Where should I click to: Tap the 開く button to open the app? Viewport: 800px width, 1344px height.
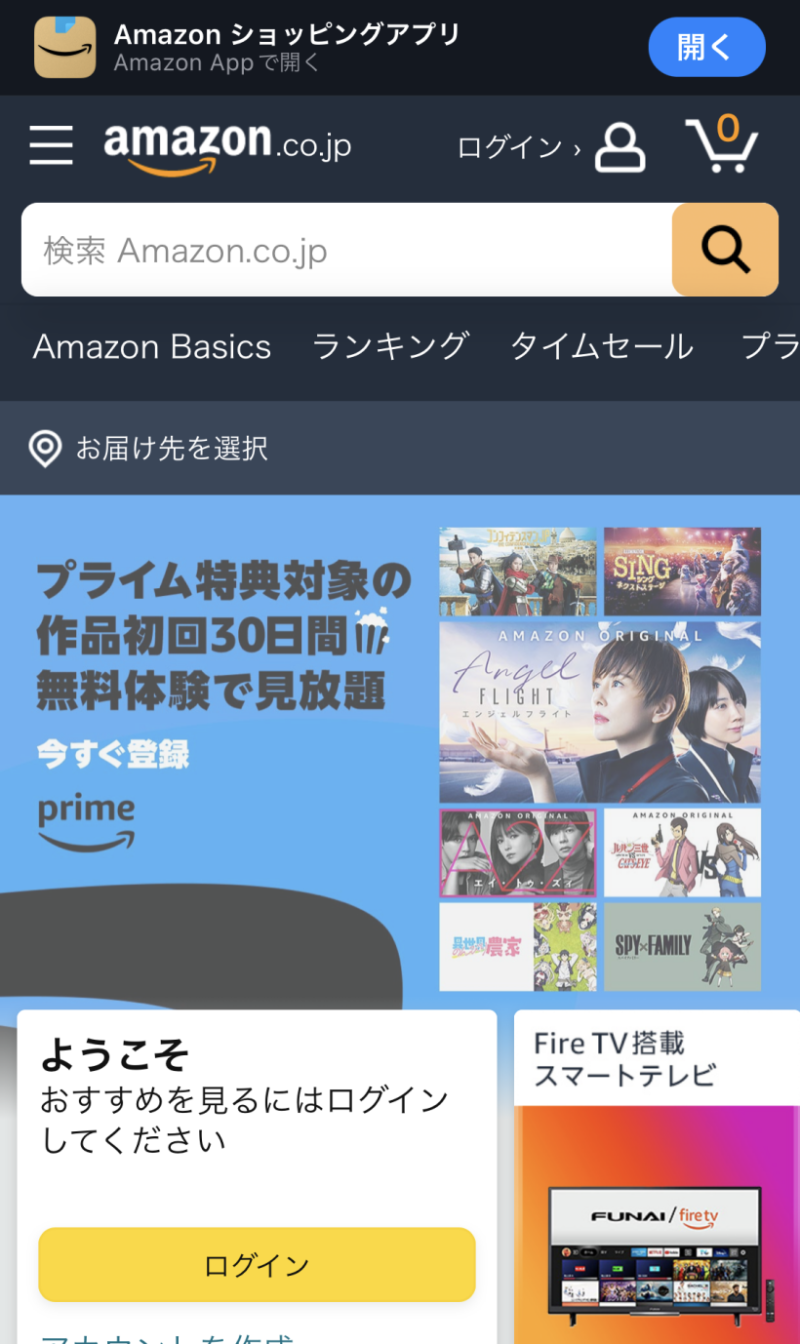coord(707,46)
